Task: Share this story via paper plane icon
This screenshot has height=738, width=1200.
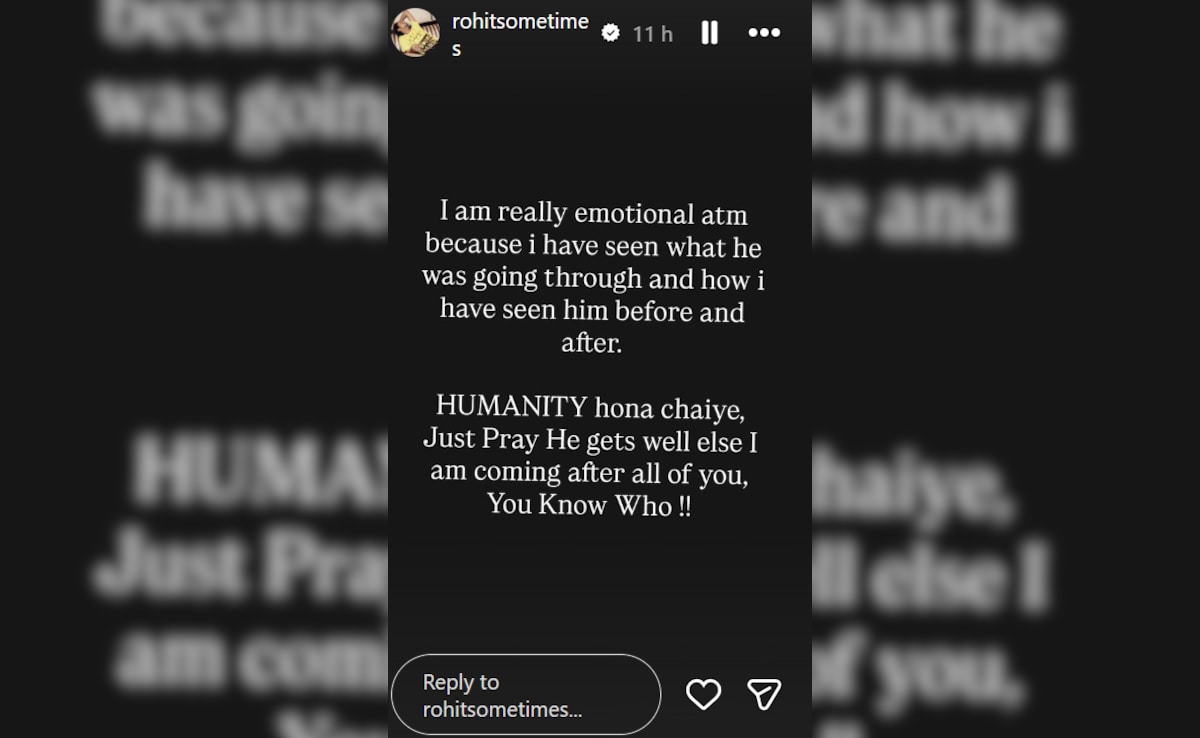Action: (764, 694)
